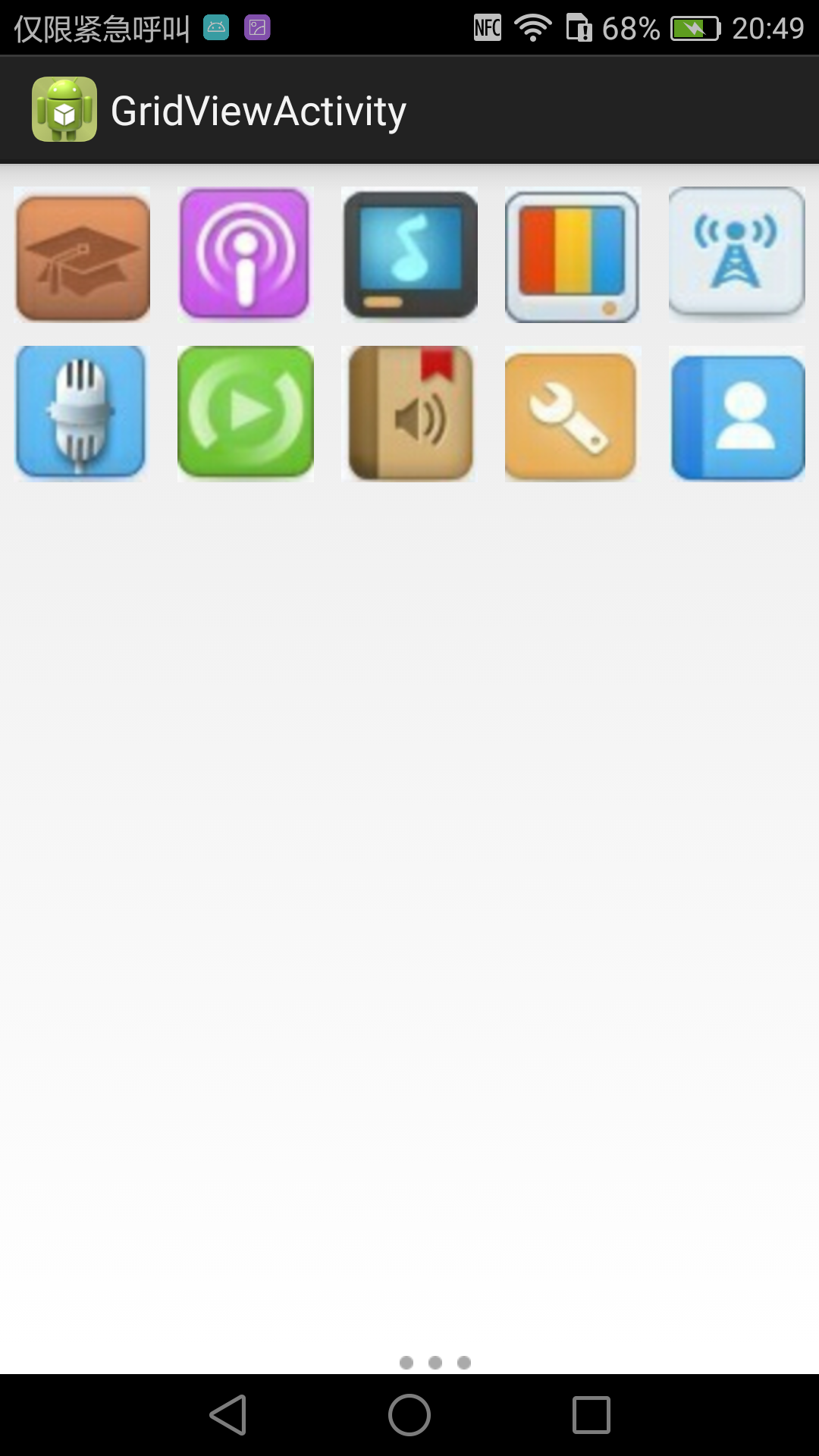Open the brown graduation cap icon

(x=82, y=255)
